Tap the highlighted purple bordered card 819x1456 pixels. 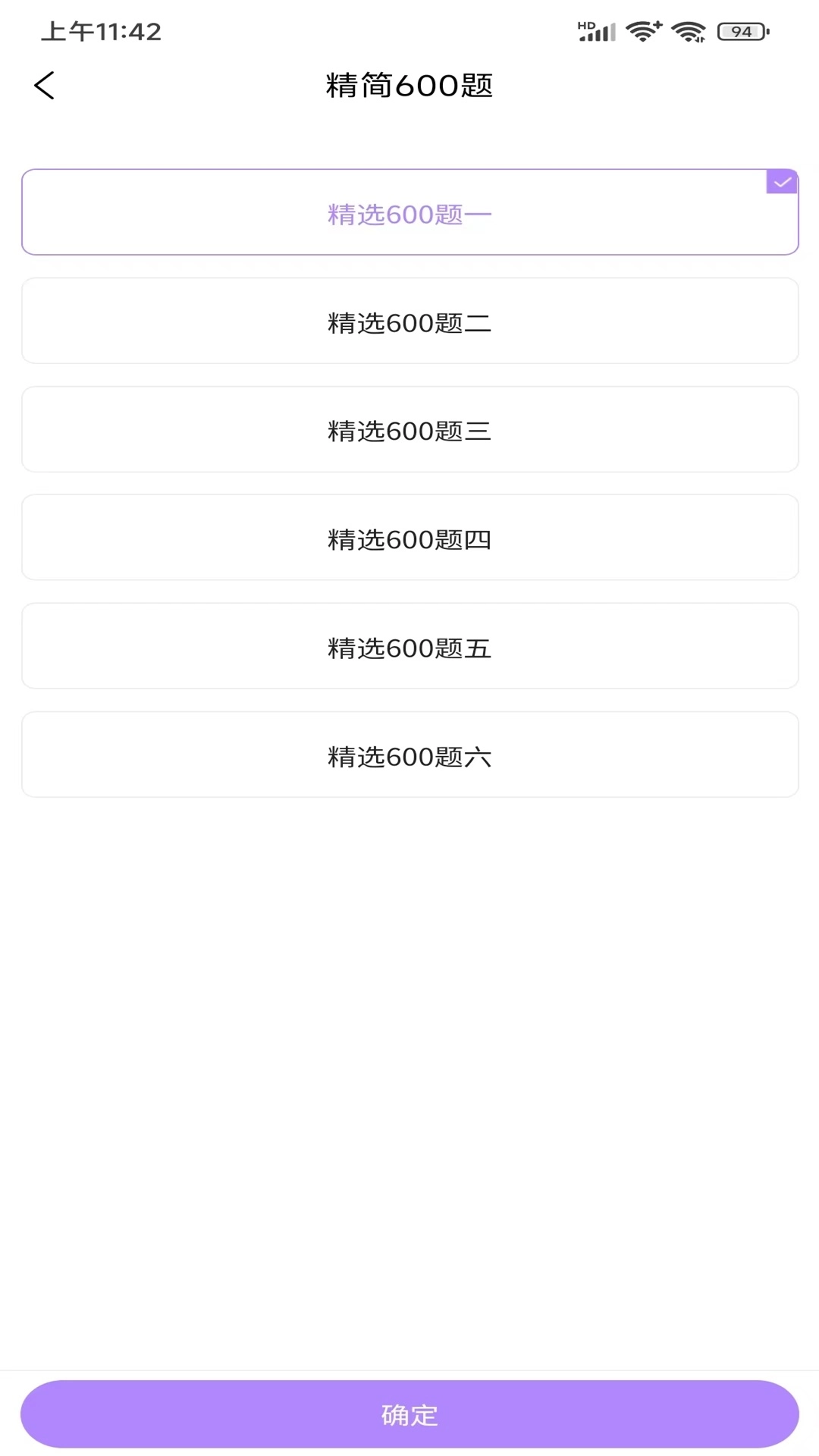click(409, 212)
